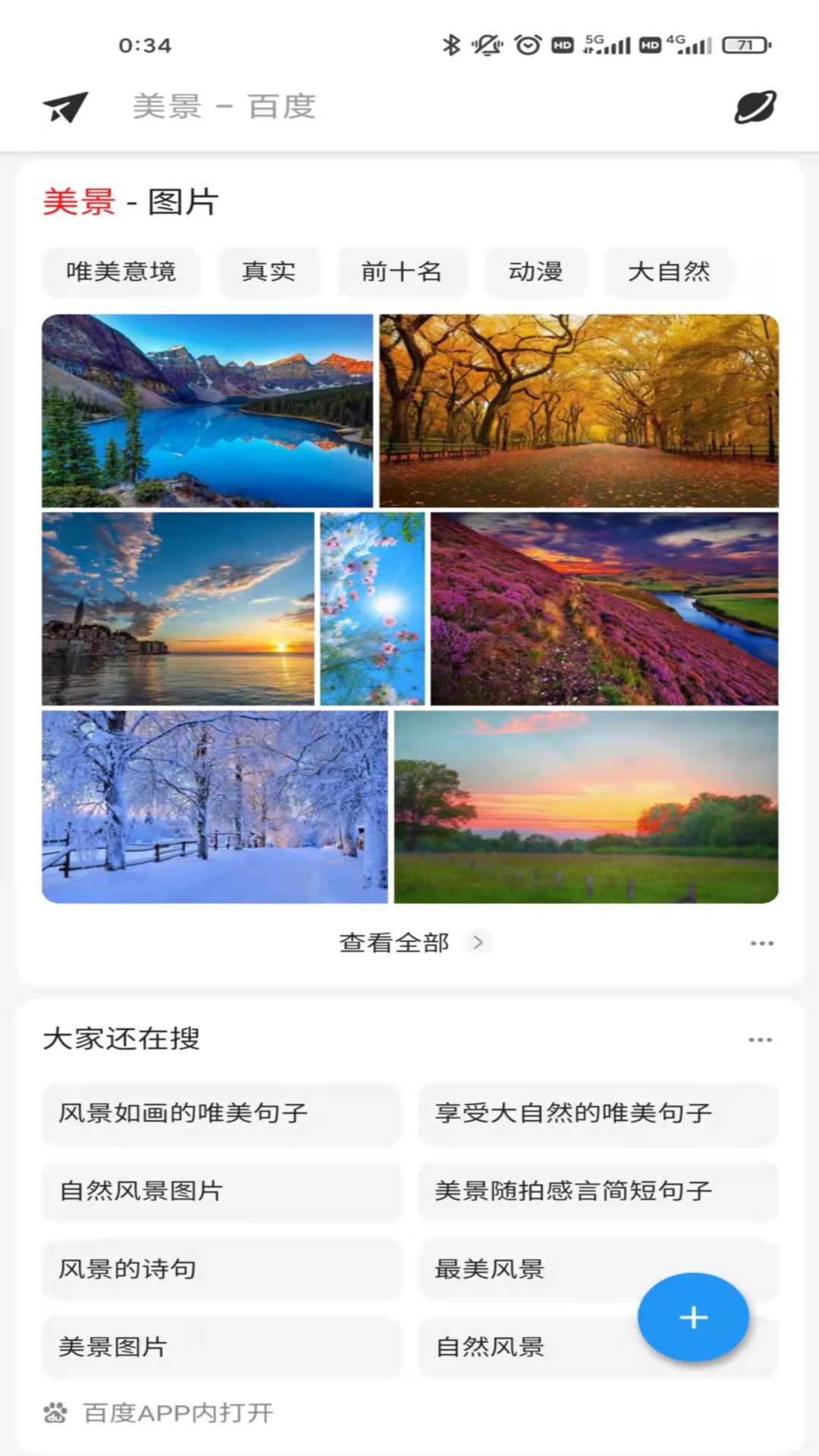Choose the 大自然 category filter
This screenshot has height=1456, width=819.
click(669, 272)
